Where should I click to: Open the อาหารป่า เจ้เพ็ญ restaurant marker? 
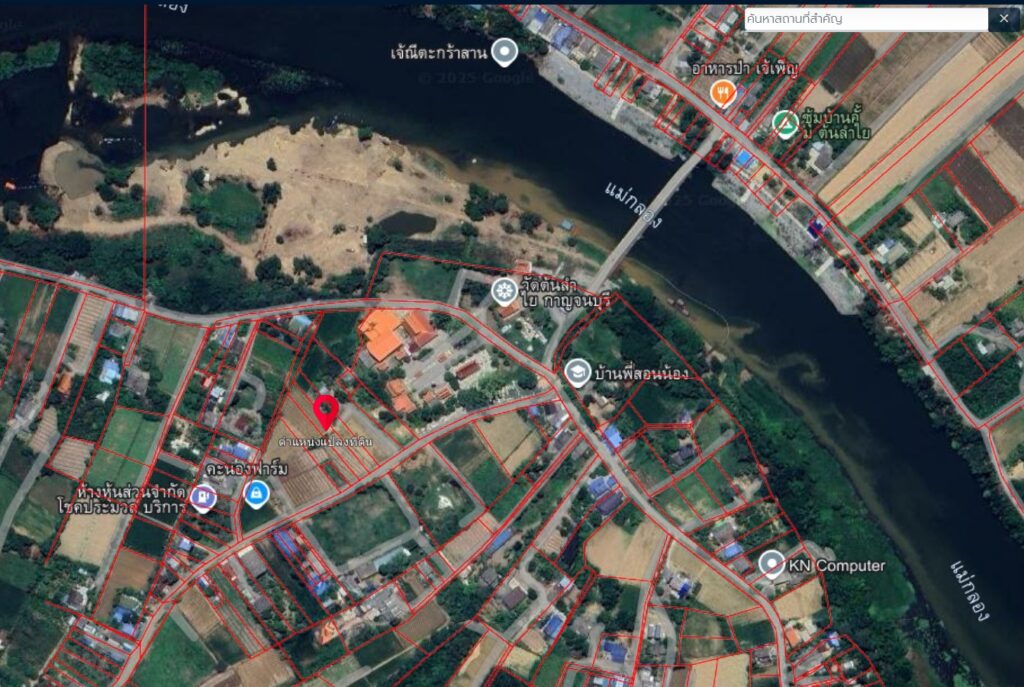723,94
